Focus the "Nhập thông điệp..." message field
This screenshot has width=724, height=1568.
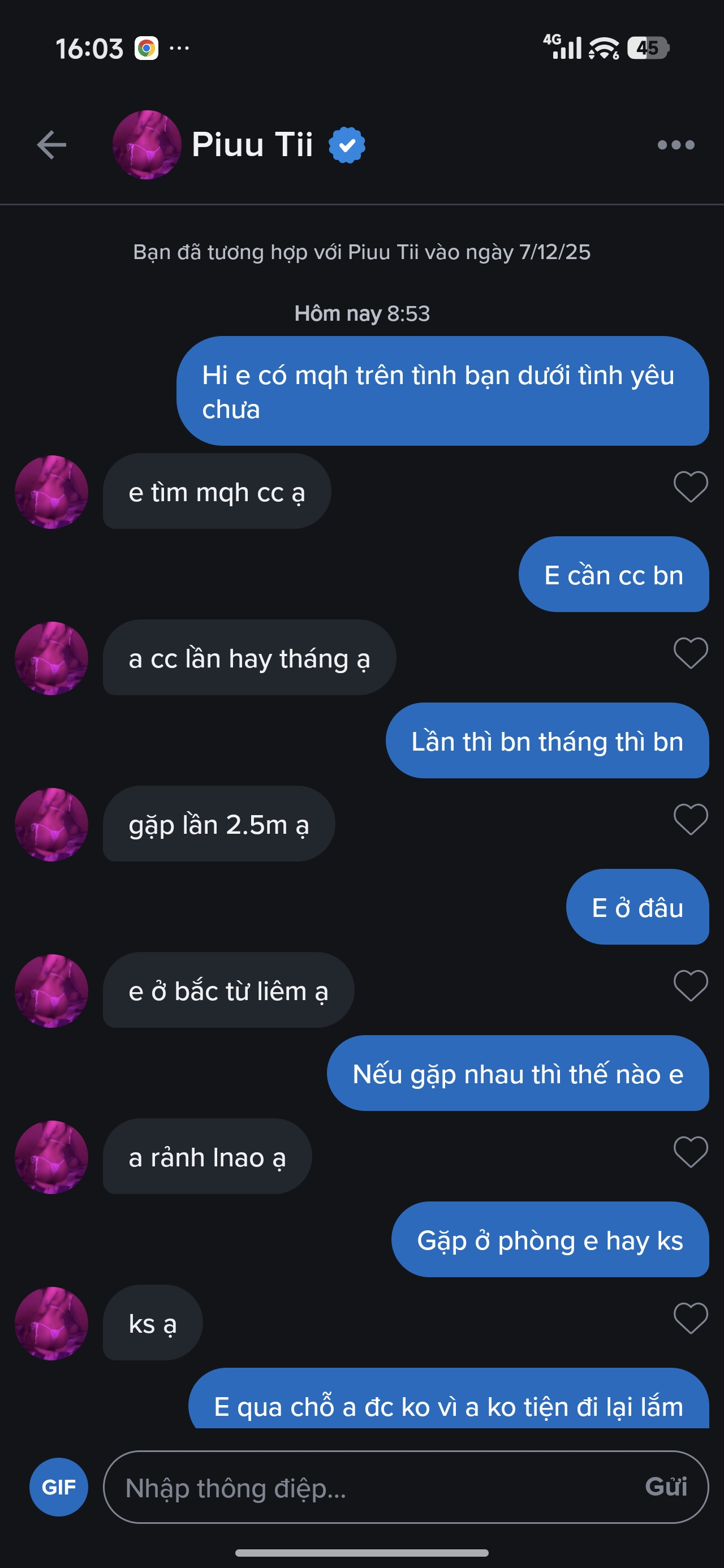coord(365,1487)
